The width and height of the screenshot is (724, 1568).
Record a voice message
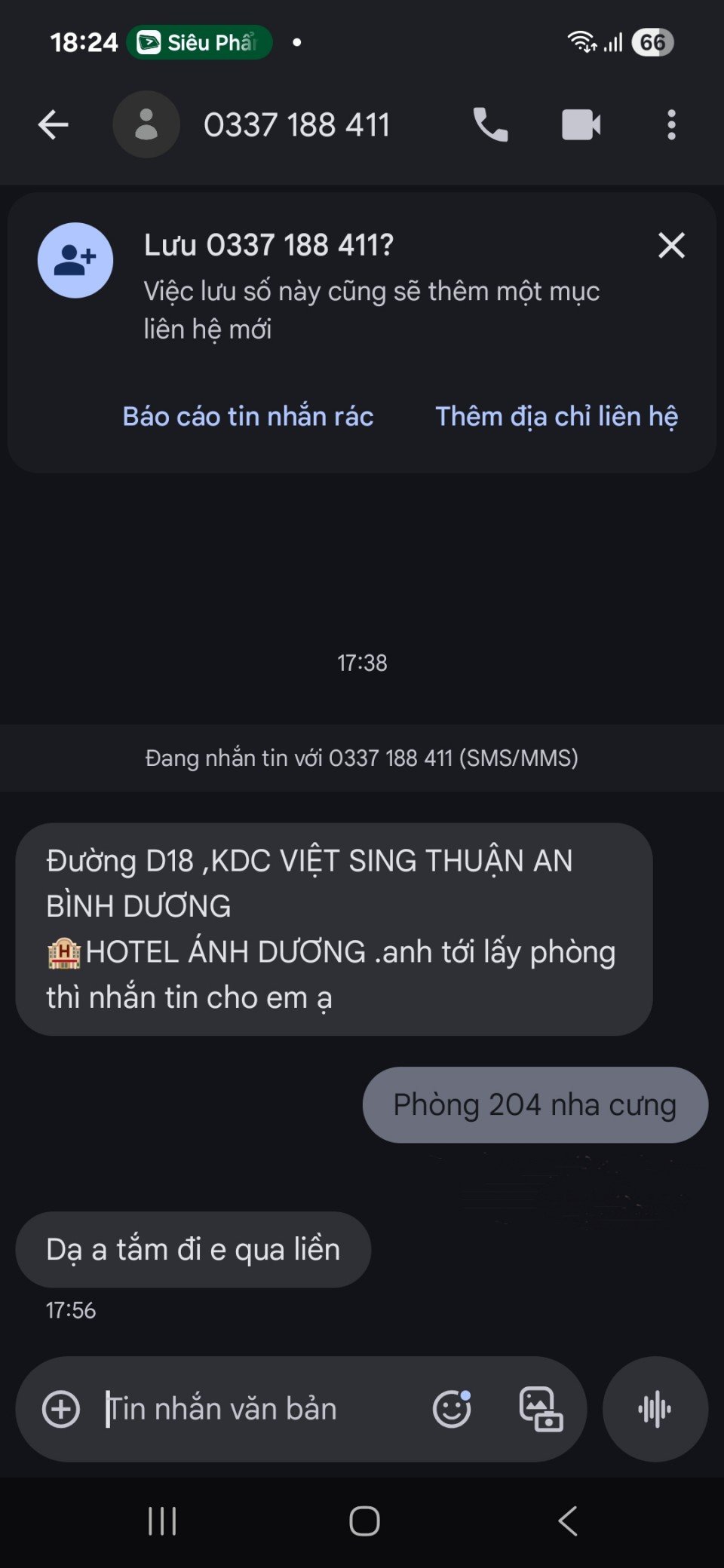point(655,1409)
